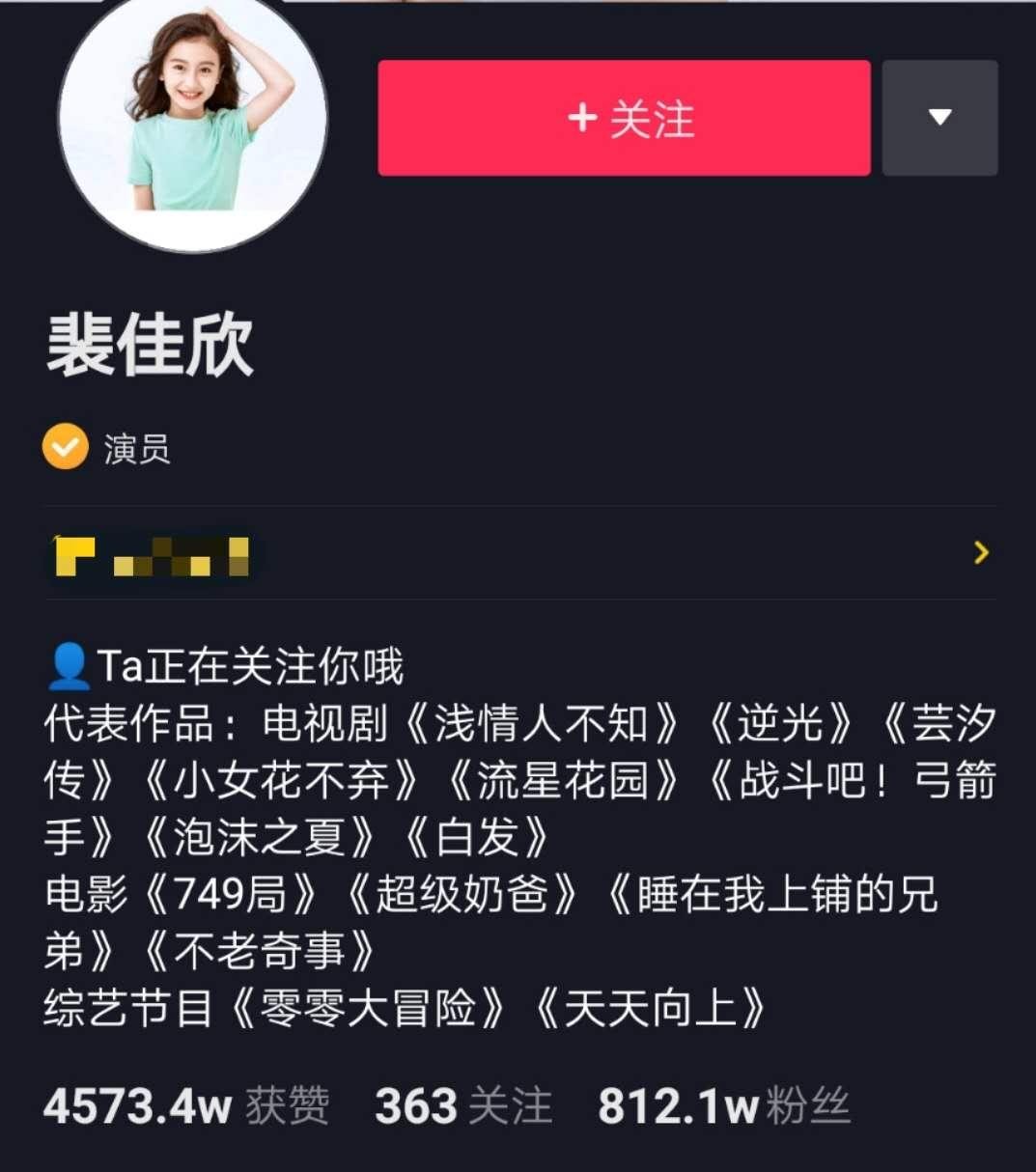Screen dimensions: 1036x1172
Task: Open the 363 关注 following list
Action: [x=463, y=1106]
